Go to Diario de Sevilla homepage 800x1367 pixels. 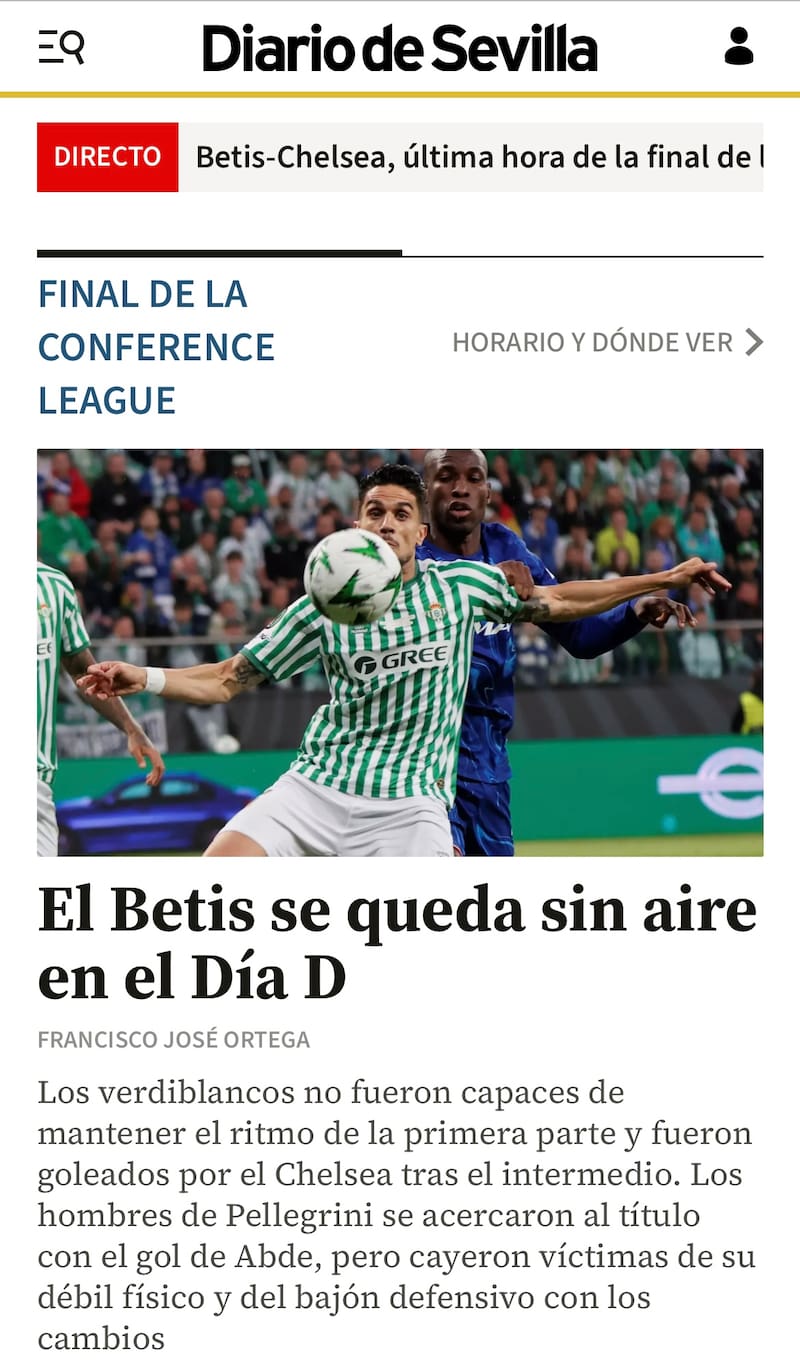(399, 48)
